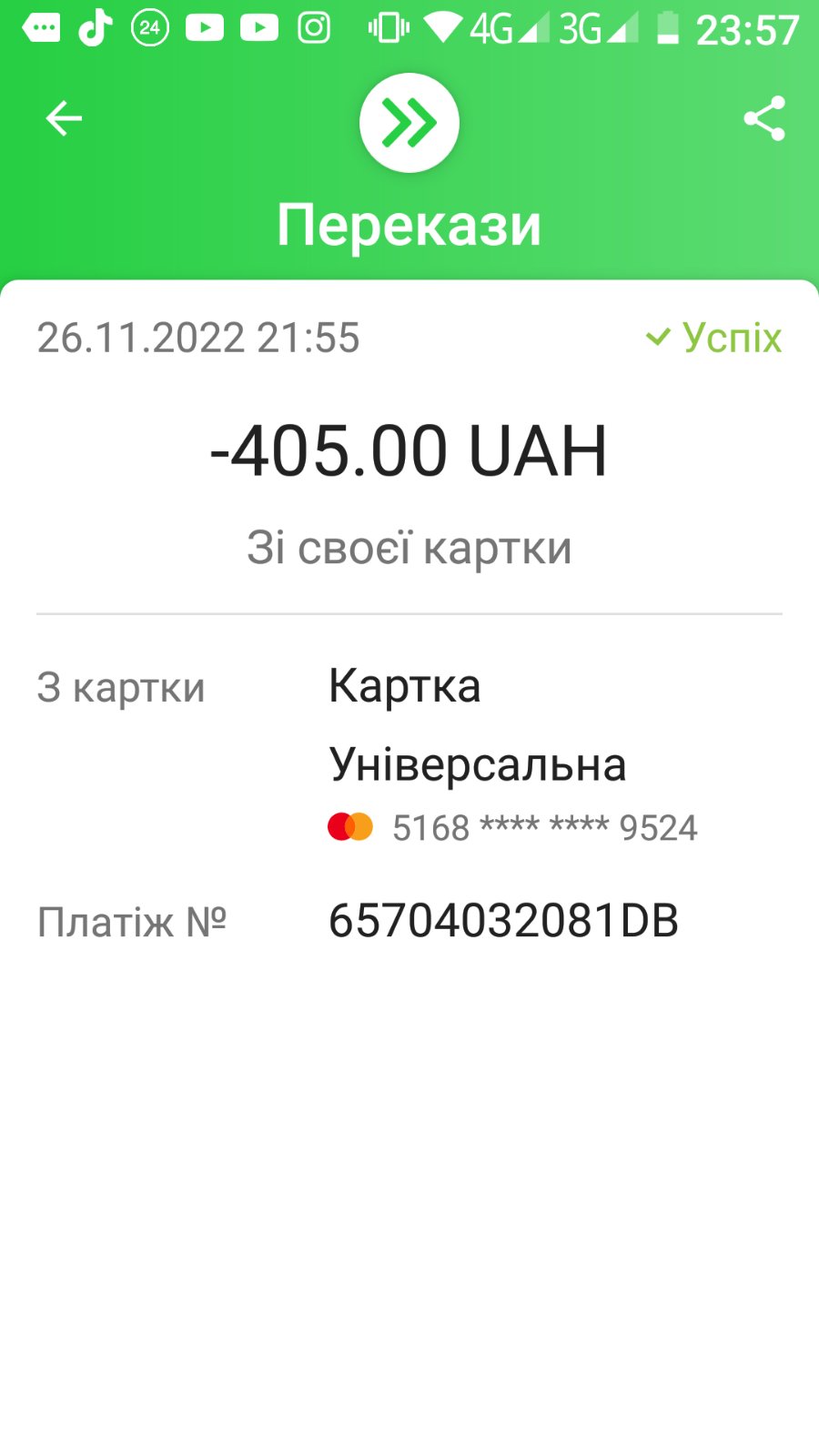Share this transfer receipt
The image size is (819, 1456).
(764, 118)
